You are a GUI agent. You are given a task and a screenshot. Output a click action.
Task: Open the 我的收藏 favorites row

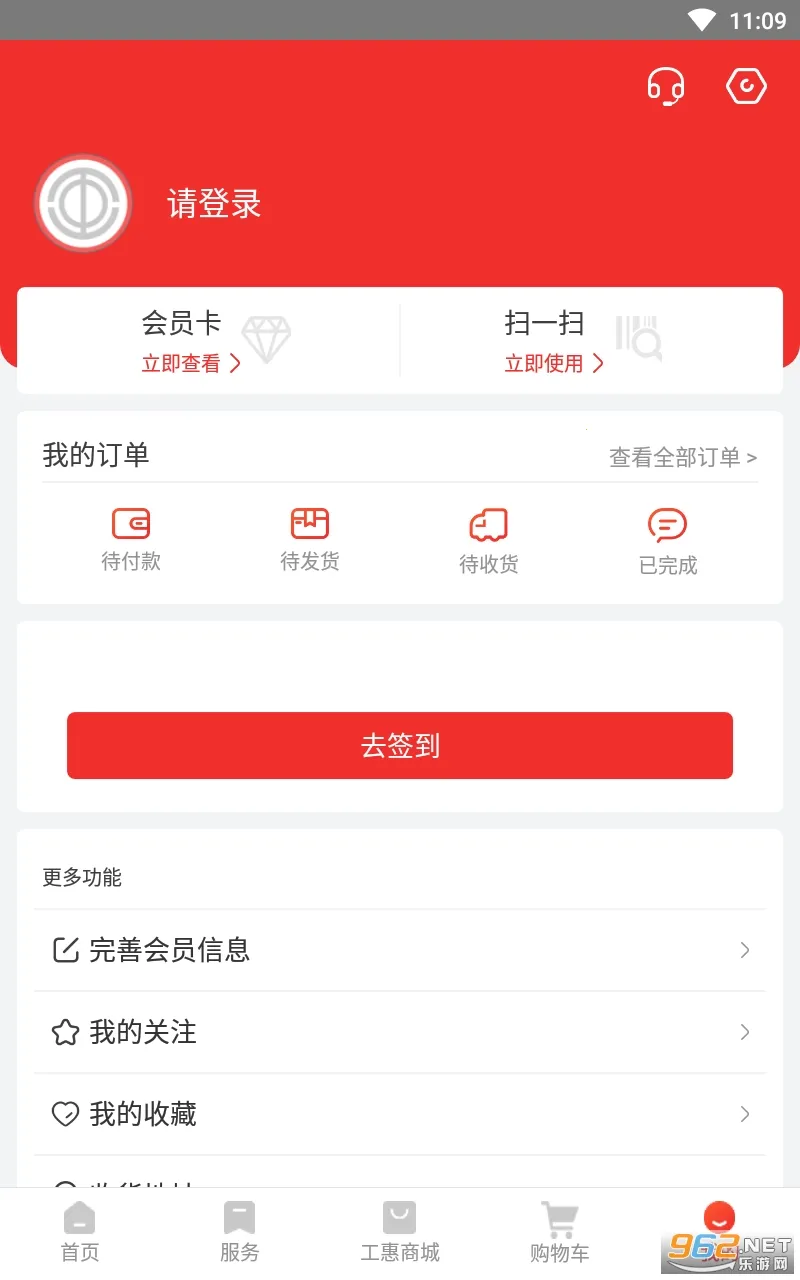coord(400,1114)
